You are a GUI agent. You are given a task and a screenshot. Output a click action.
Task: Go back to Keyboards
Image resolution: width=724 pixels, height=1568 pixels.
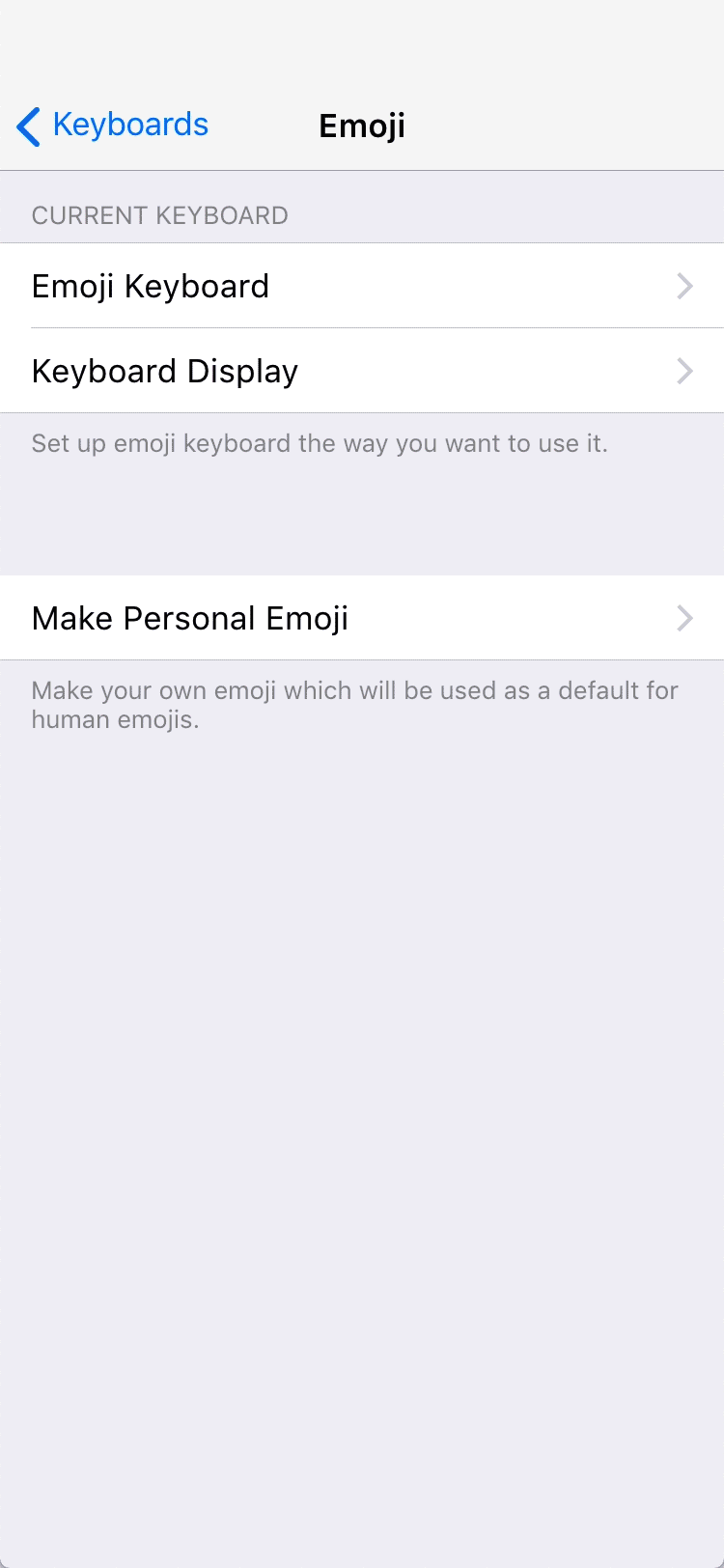[x=113, y=126]
